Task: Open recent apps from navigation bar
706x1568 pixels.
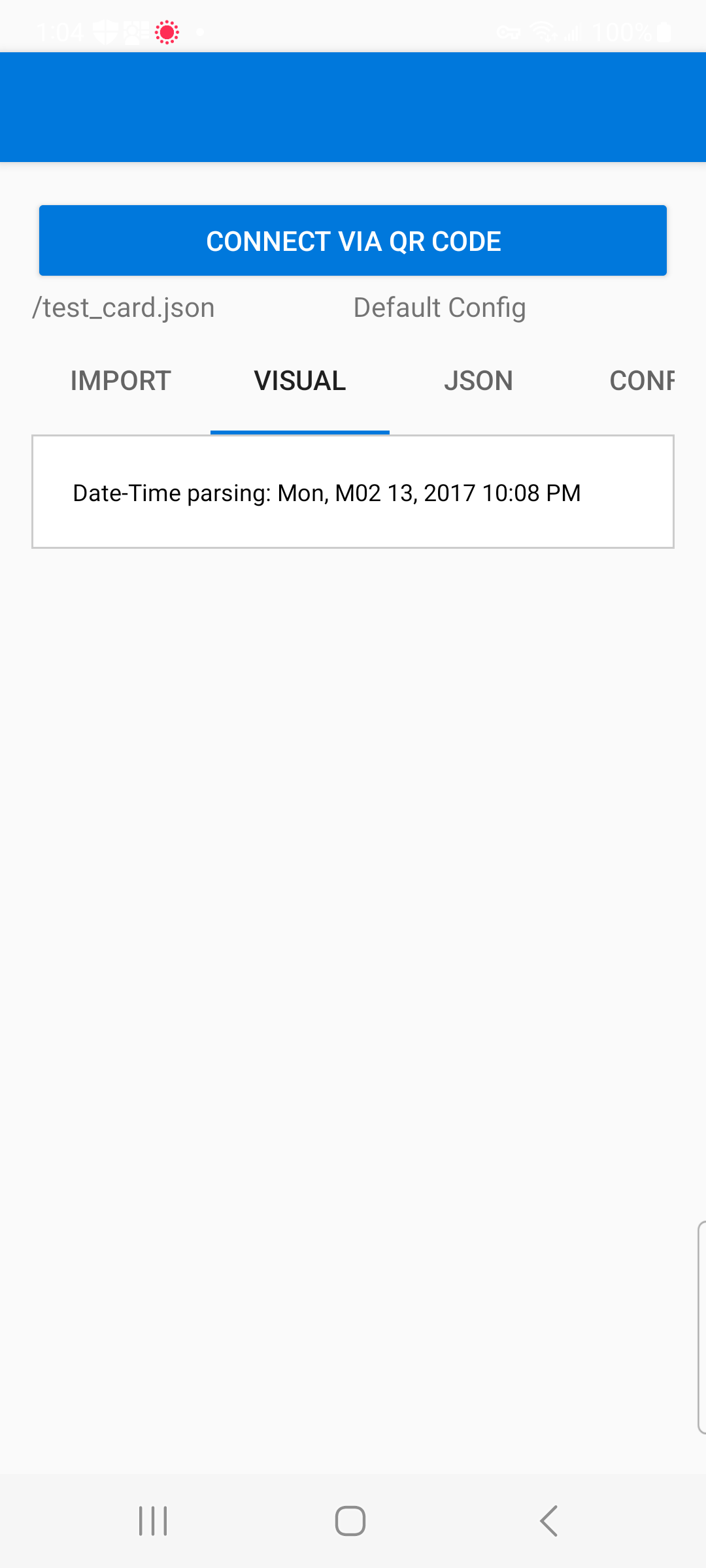Action: coord(154,1521)
